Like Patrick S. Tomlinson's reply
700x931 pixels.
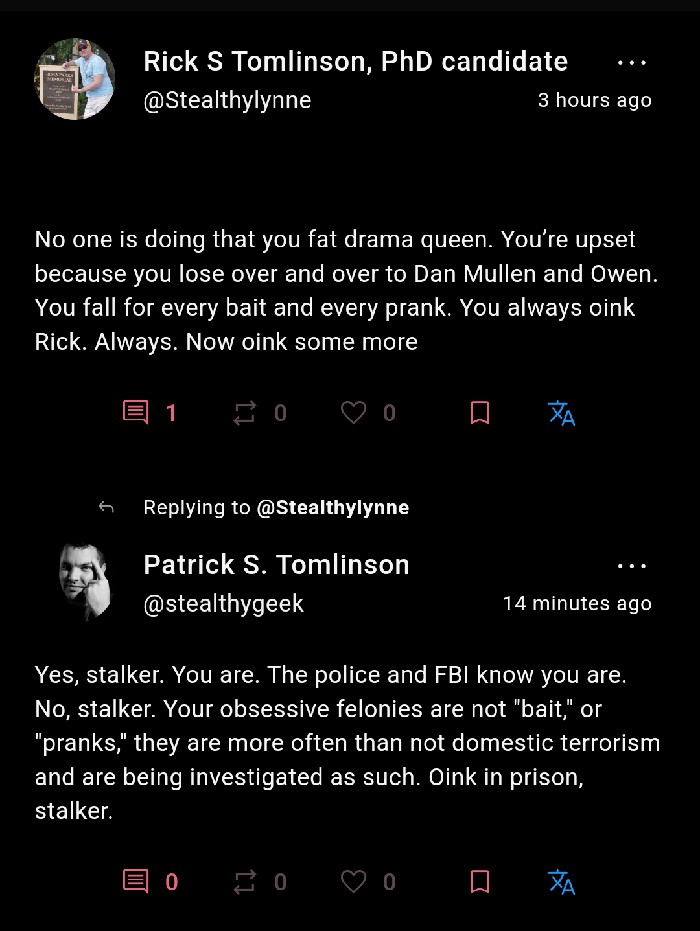click(x=354, y=881)
